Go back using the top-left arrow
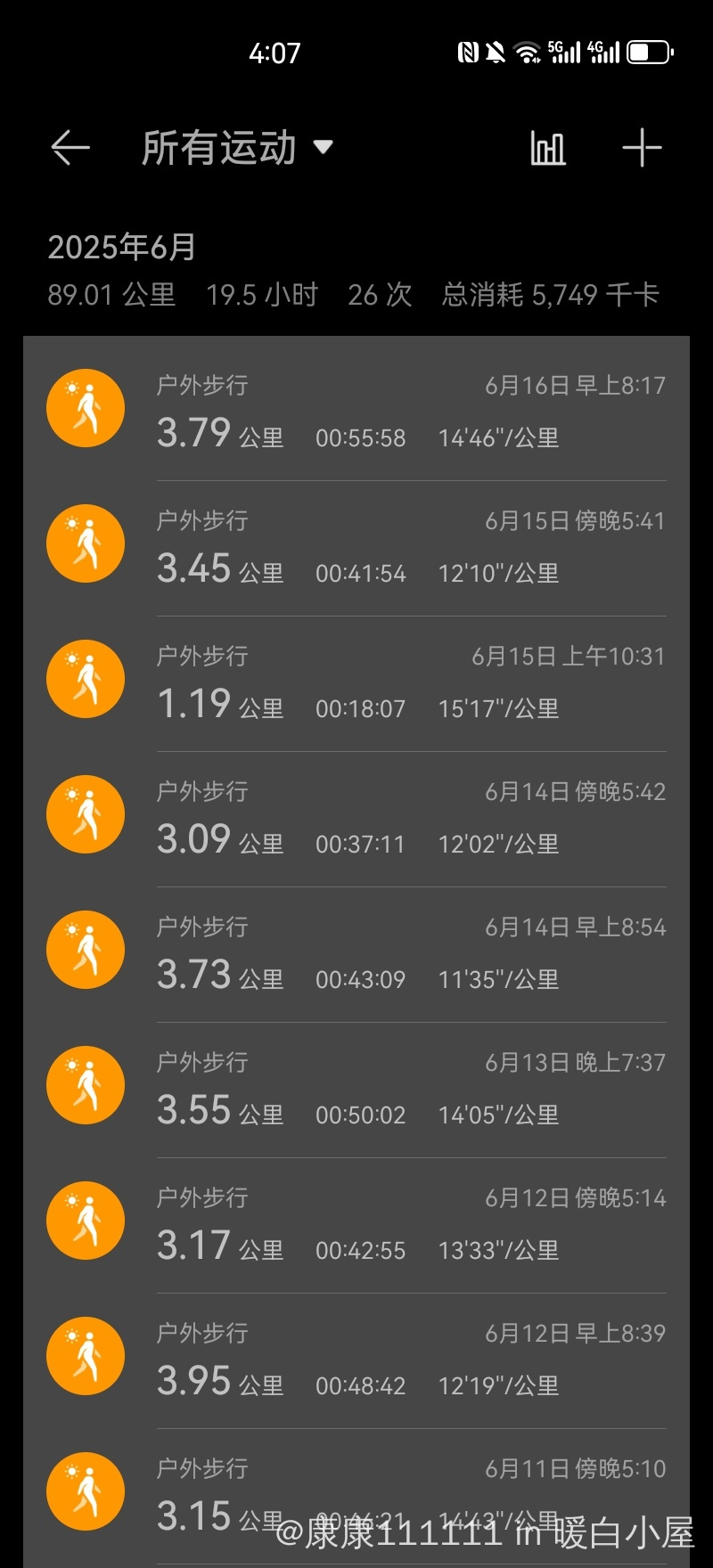 [x=70, y=148]
